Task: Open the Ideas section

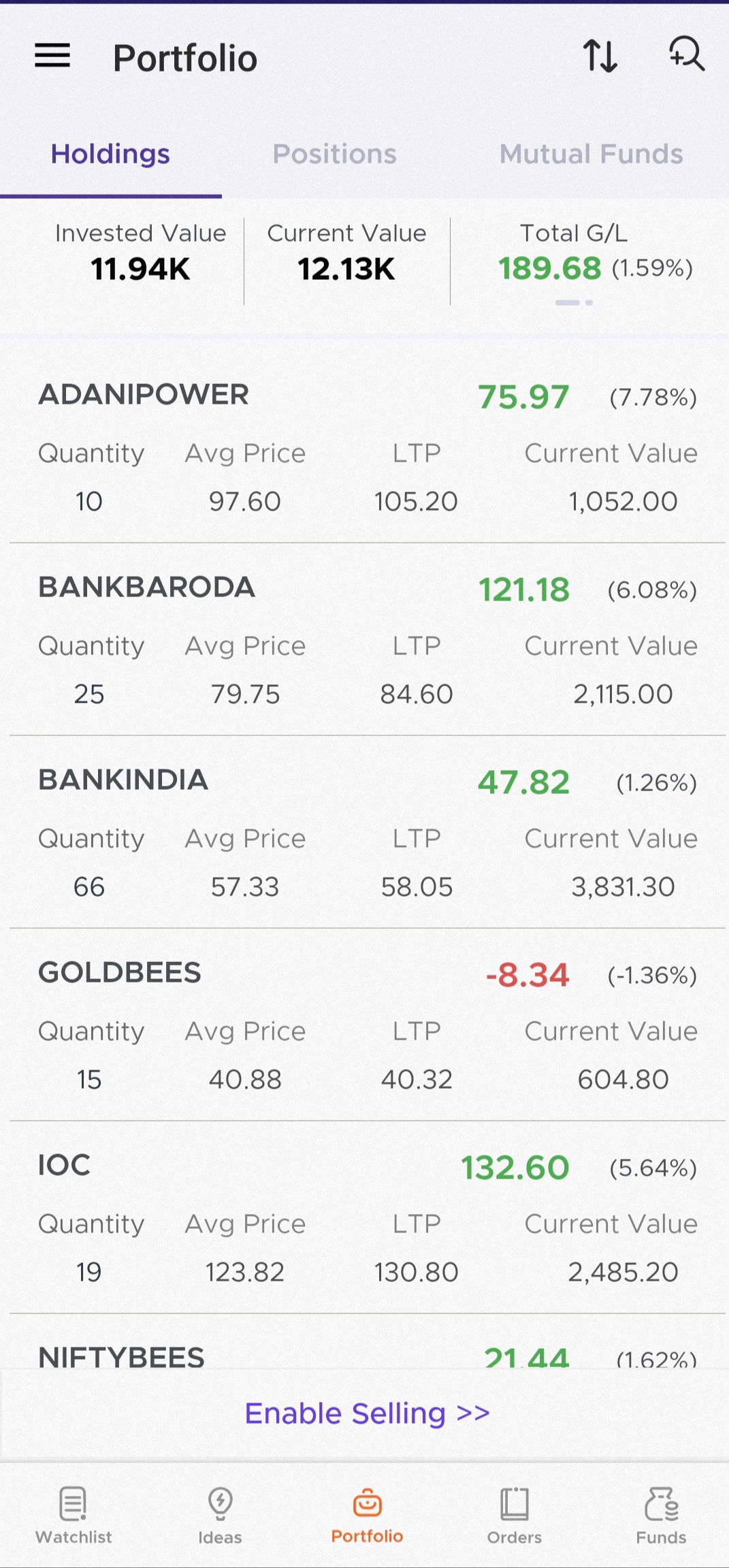Action: tap(220, 1515)
